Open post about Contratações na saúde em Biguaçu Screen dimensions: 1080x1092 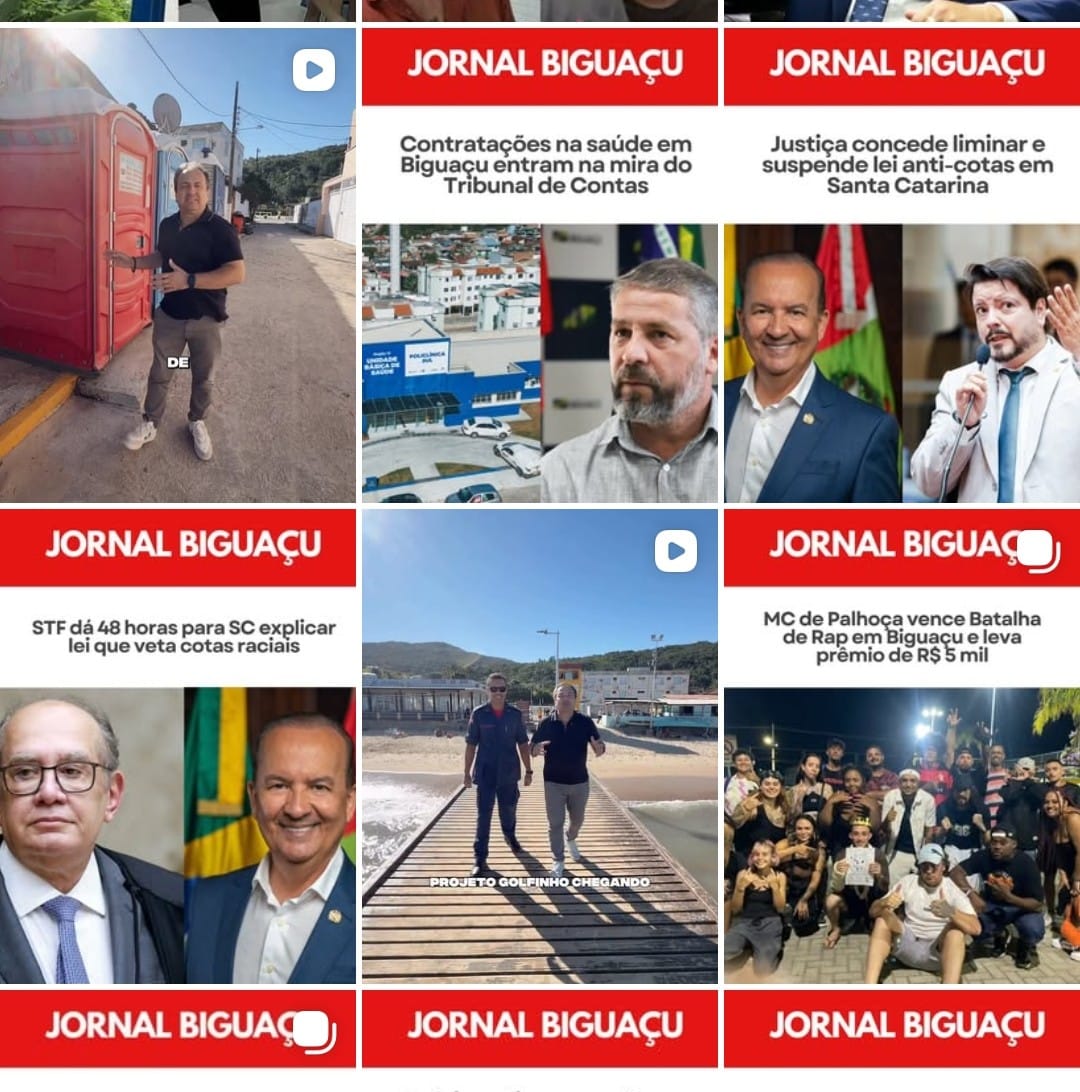[x=539, y=265]
